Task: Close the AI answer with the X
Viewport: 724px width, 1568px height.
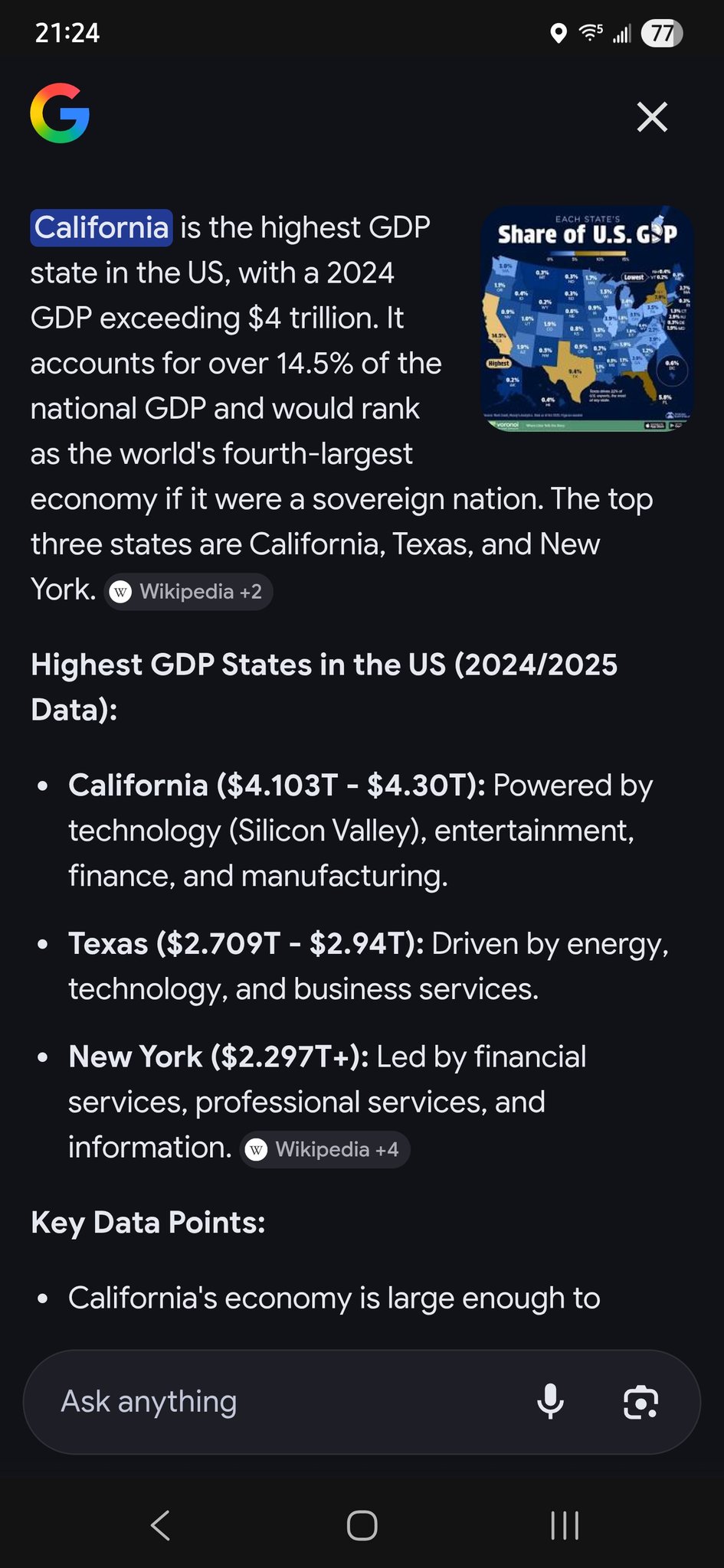Action: [x=652, y=117]
